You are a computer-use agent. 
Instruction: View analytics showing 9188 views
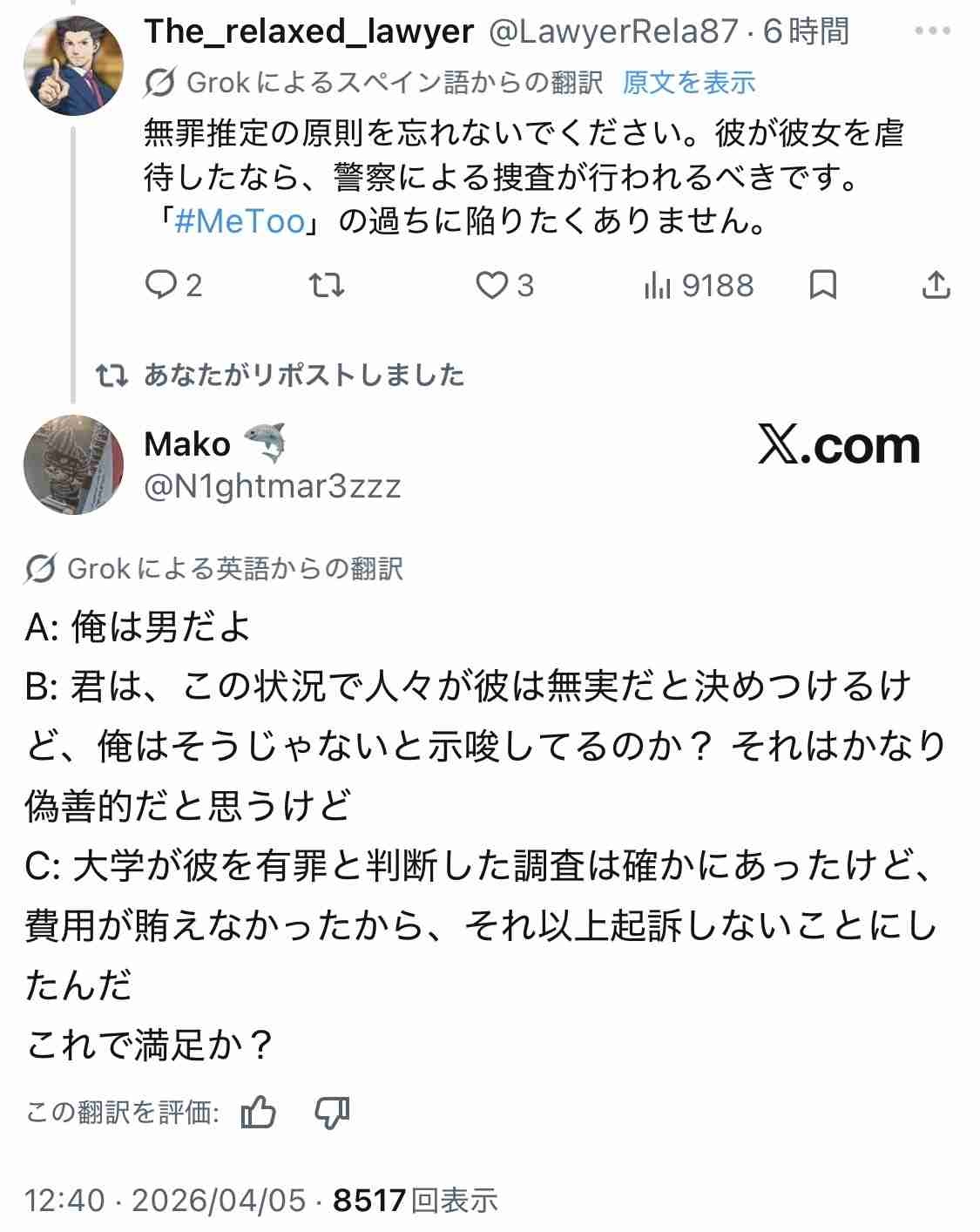click(699, 285)
